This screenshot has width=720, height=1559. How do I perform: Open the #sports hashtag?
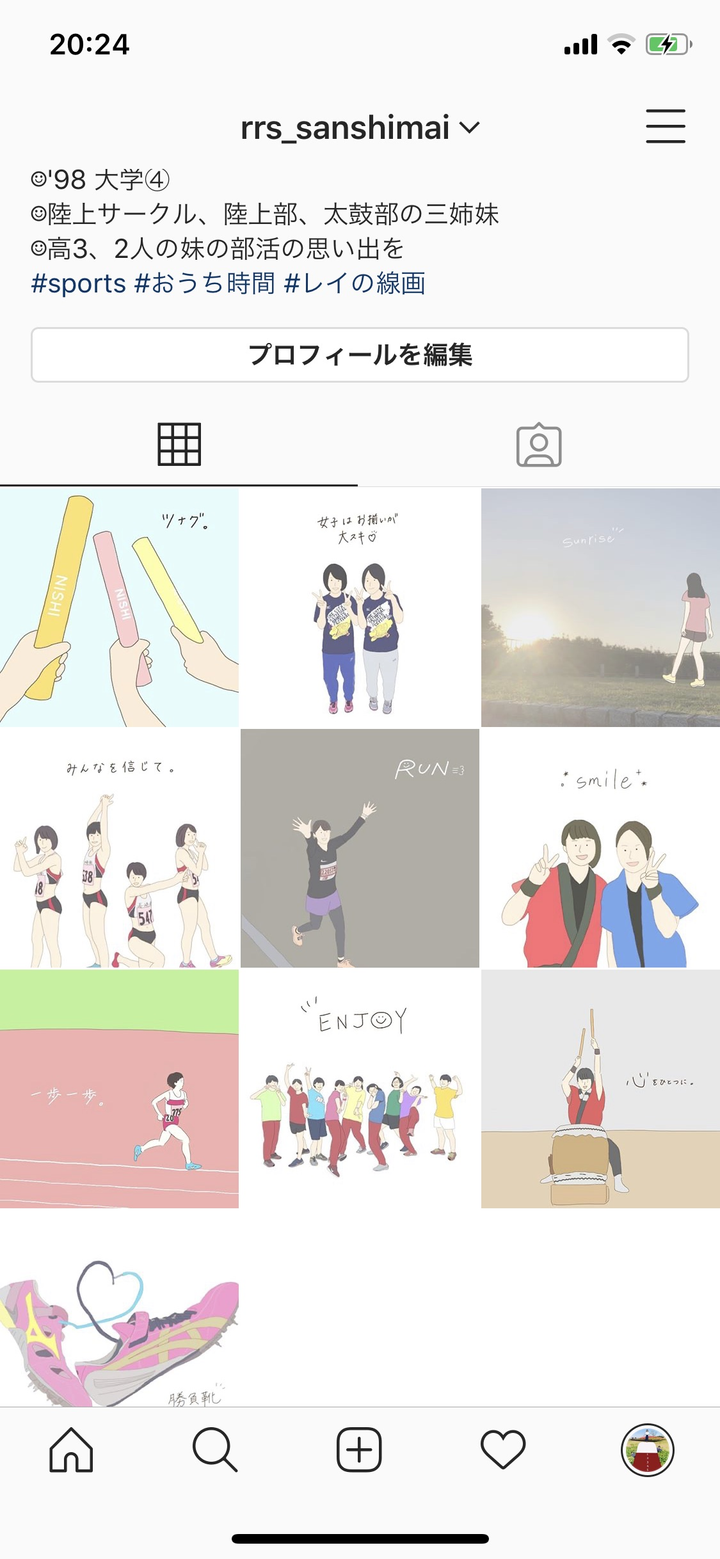point(79,283)
